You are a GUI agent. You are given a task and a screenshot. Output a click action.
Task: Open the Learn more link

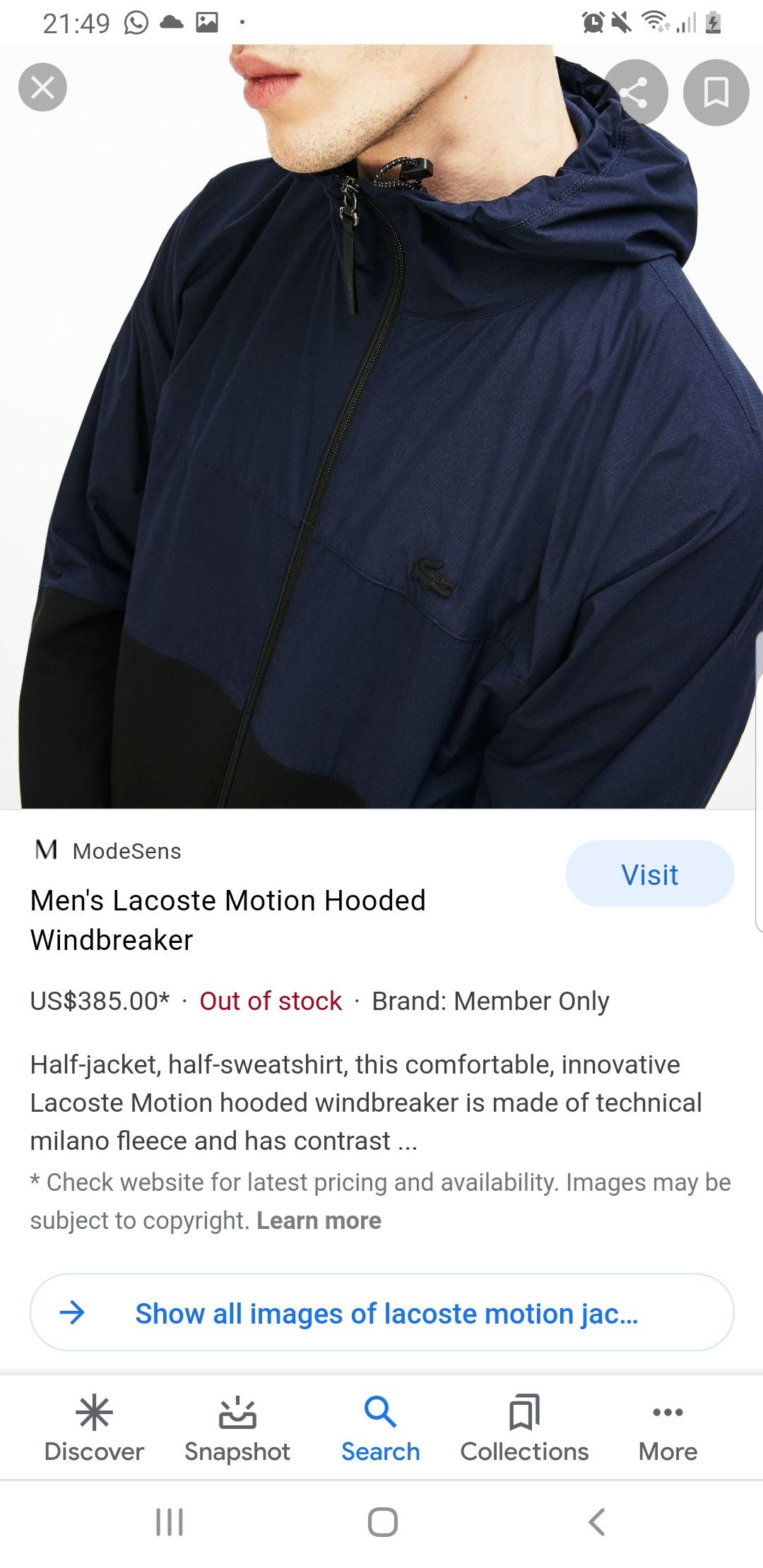coord(319,1220)
